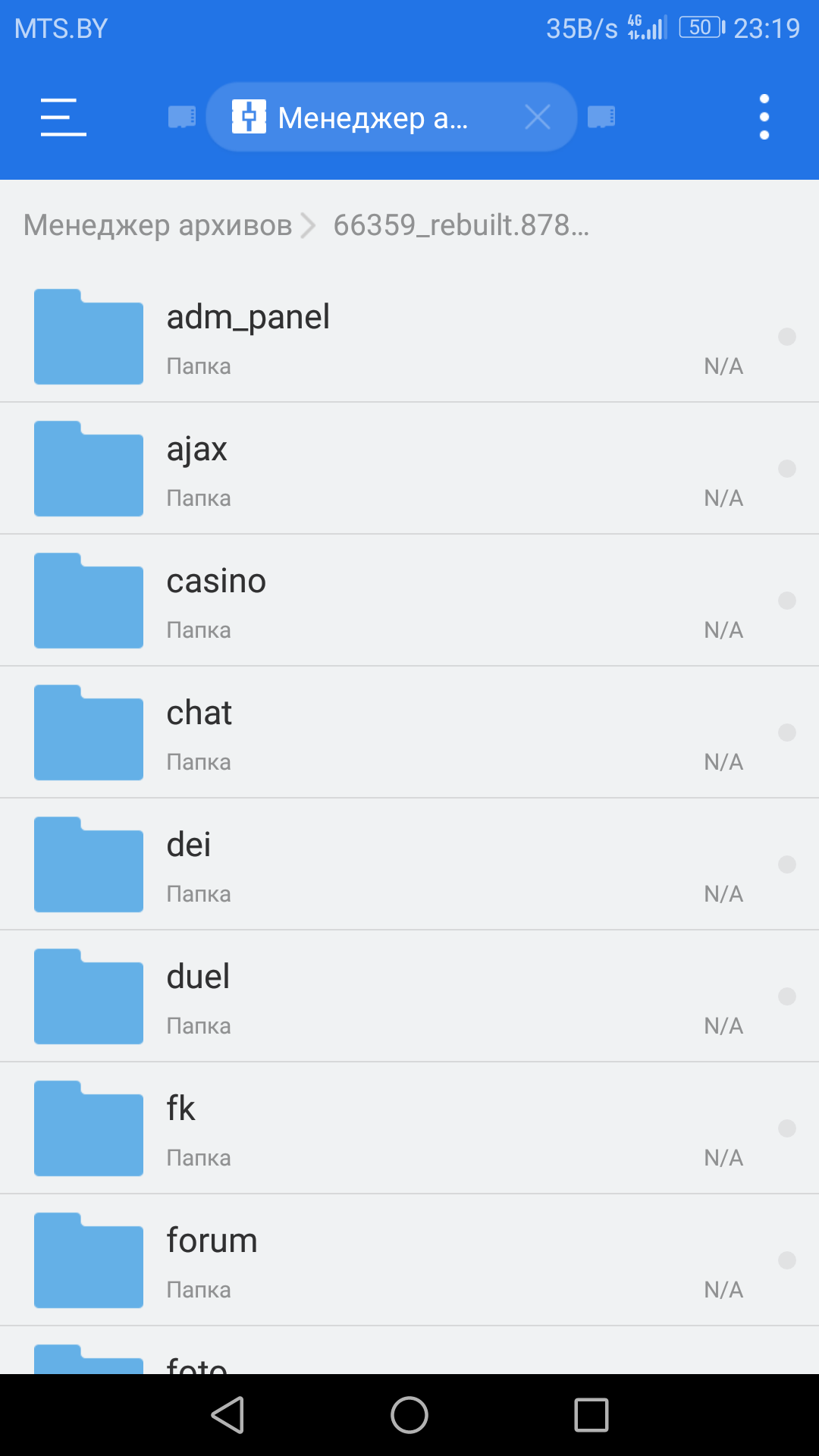Open the three-dot overflow menu
Viewport: 819px width, 1456px height.
764,118
